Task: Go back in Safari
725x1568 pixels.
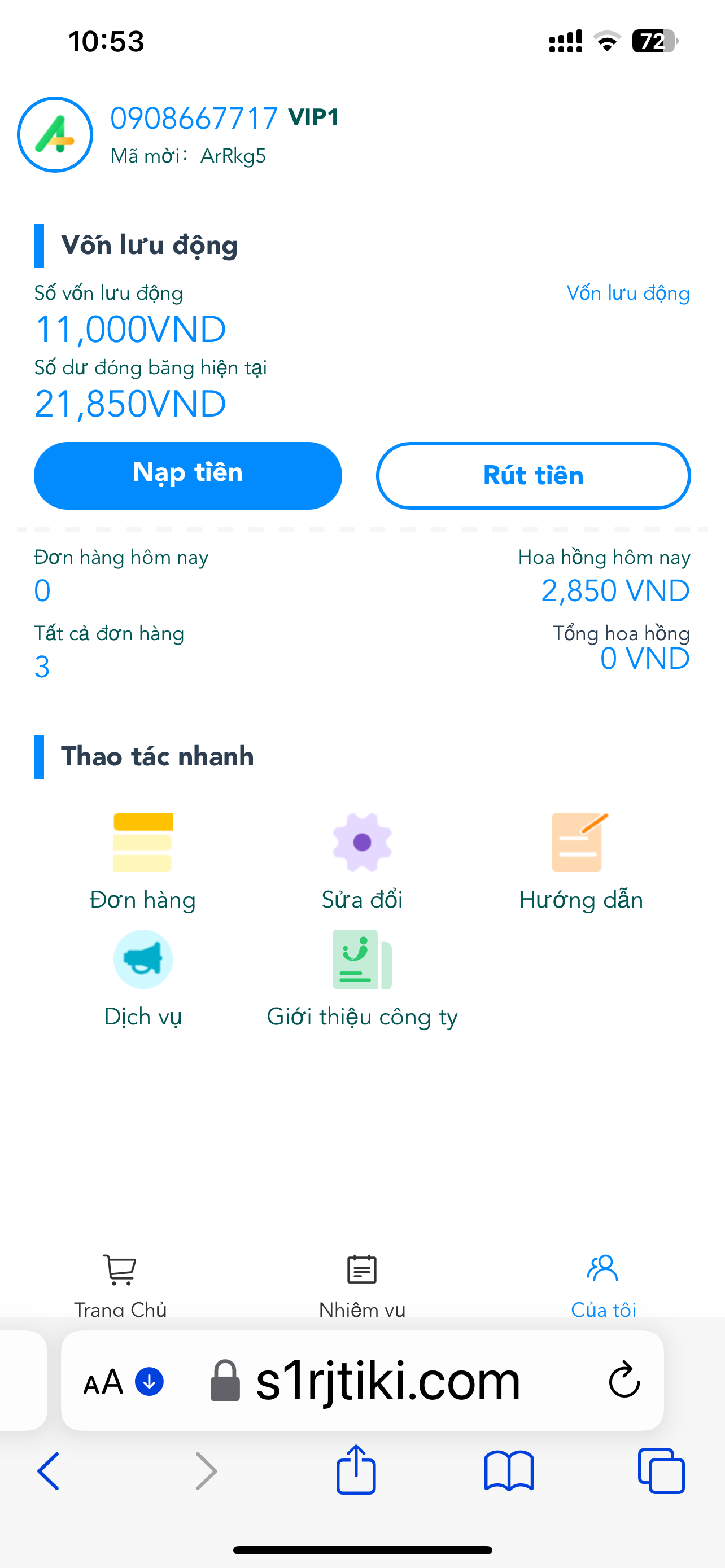Action: tap(49, 1470)
